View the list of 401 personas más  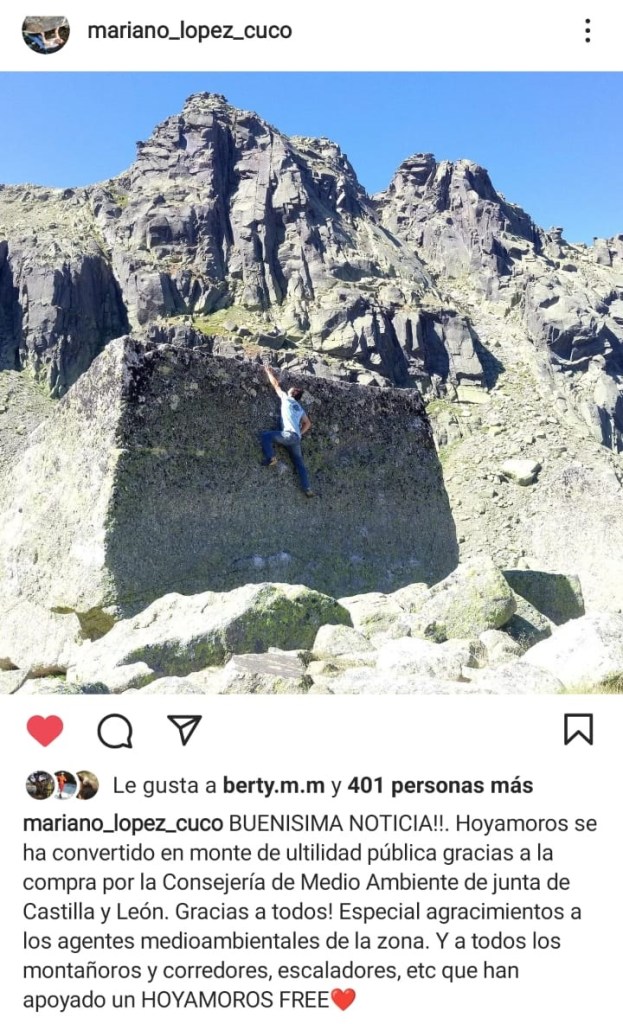[440, 786]
